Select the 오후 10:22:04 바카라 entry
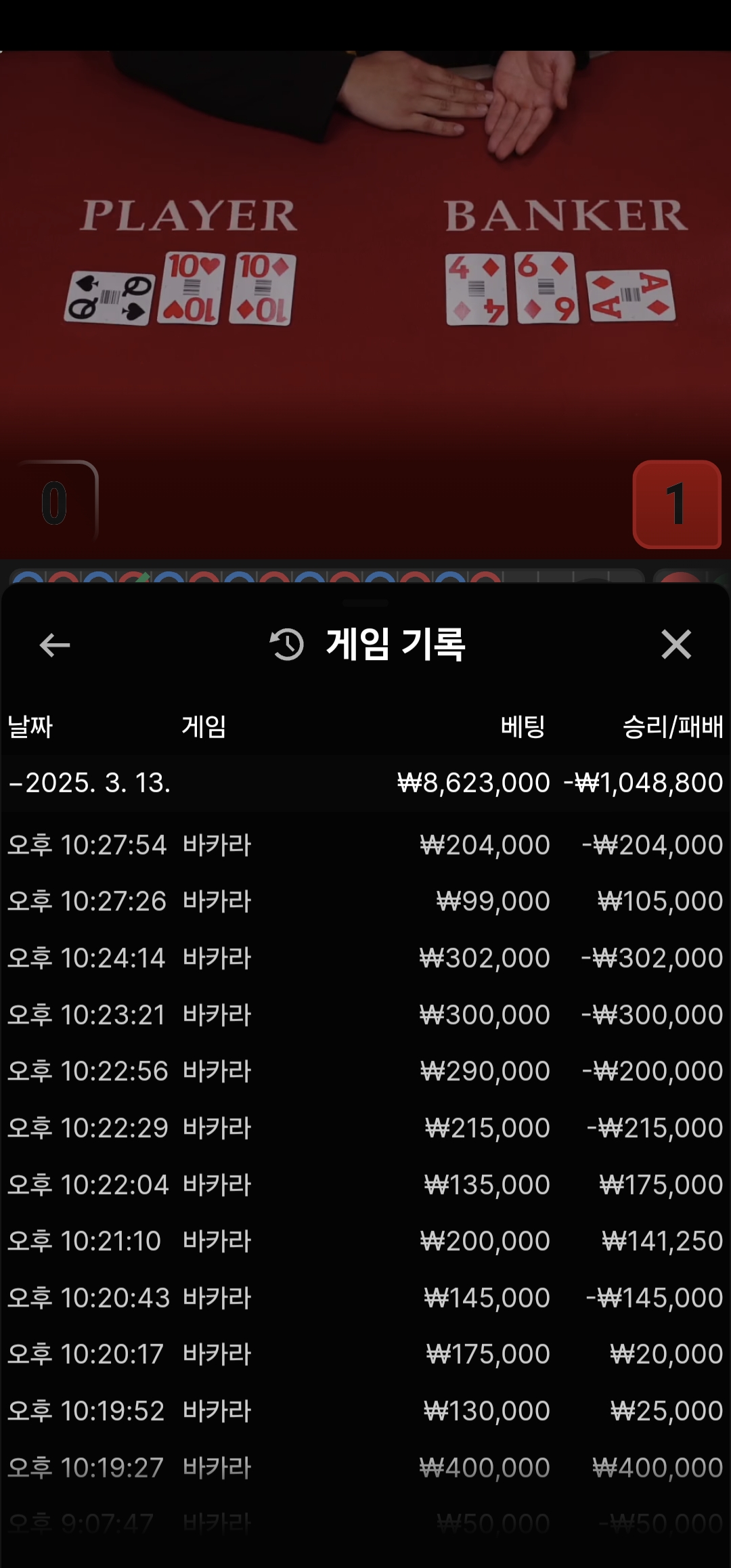 [365, 1185]
